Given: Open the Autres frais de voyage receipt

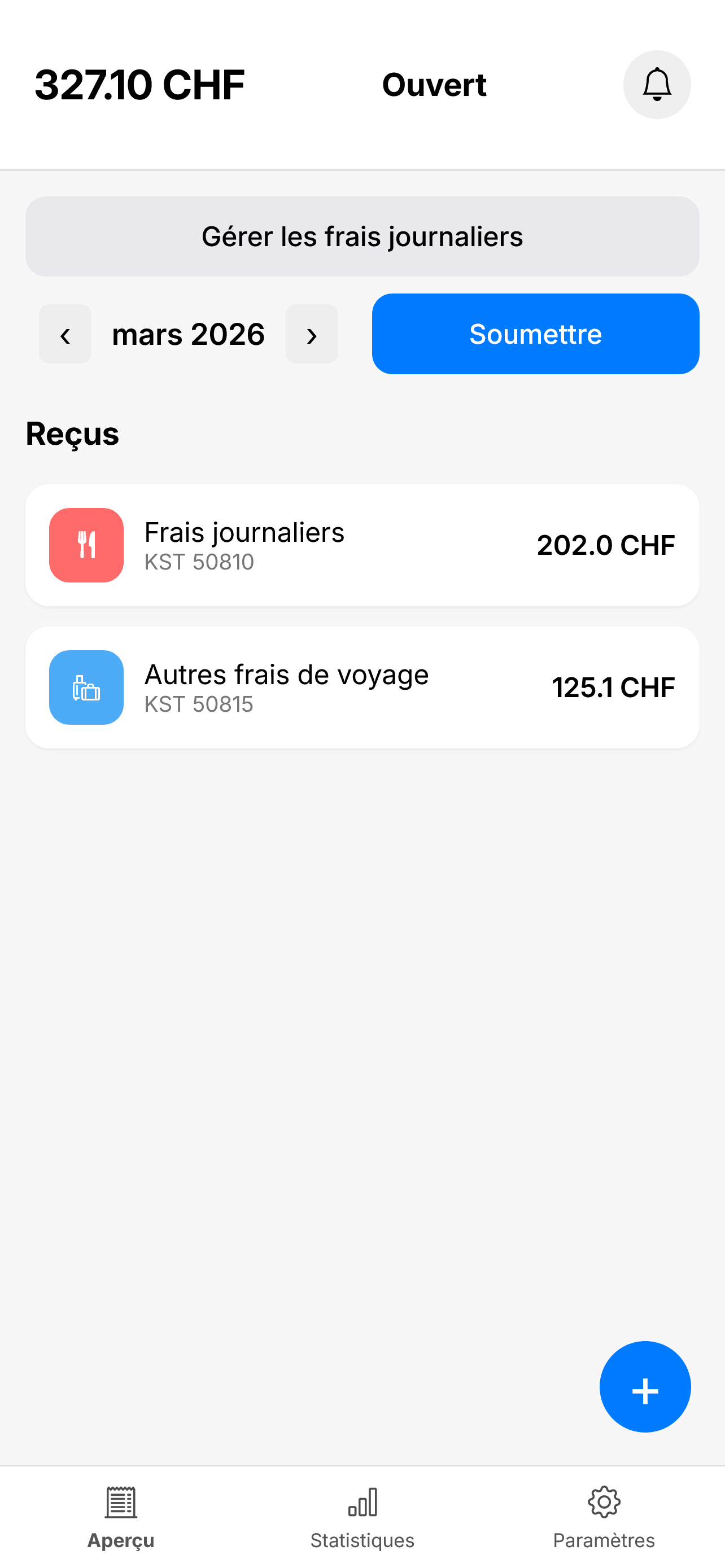Looking at the screenshot, I should click(362, 687).
